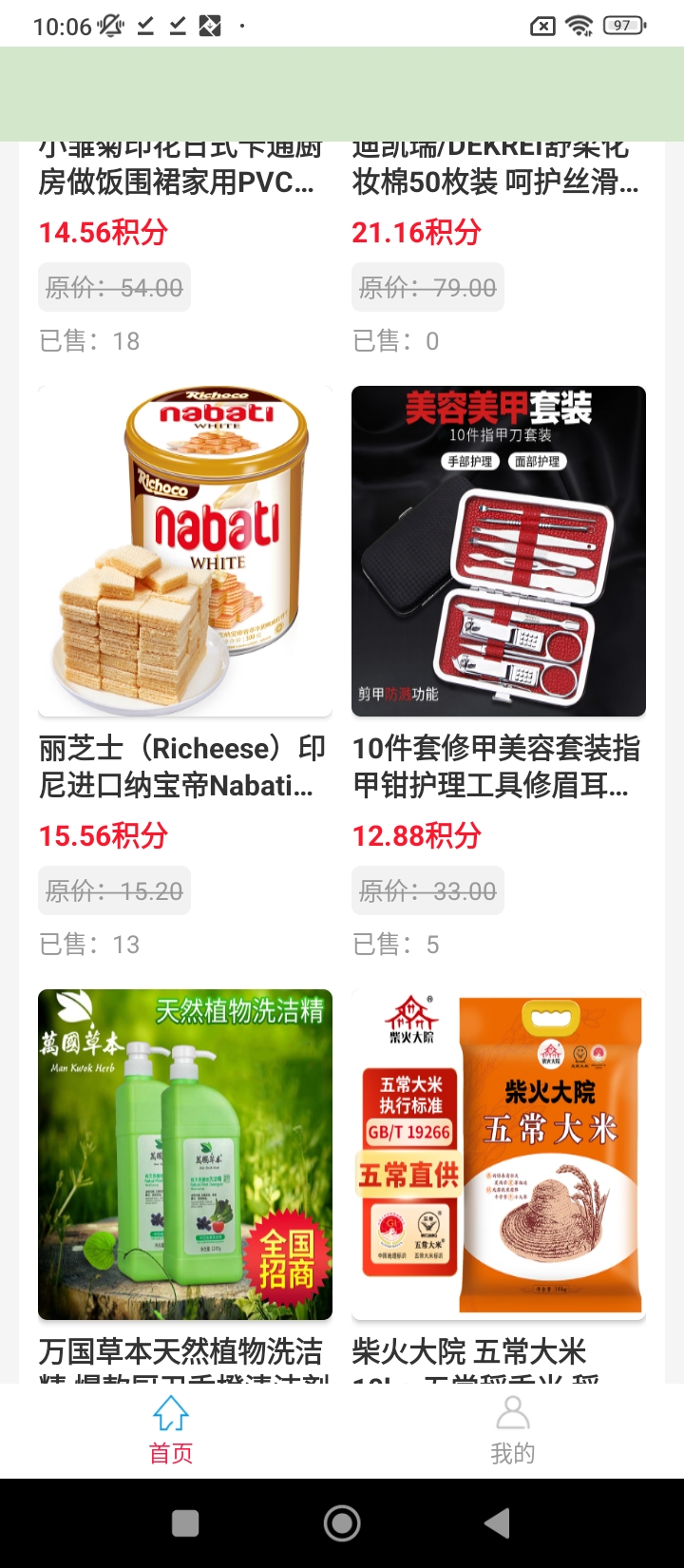Switch to the 首页 tab
The image size is (684, 1568).
[171, 1430]
